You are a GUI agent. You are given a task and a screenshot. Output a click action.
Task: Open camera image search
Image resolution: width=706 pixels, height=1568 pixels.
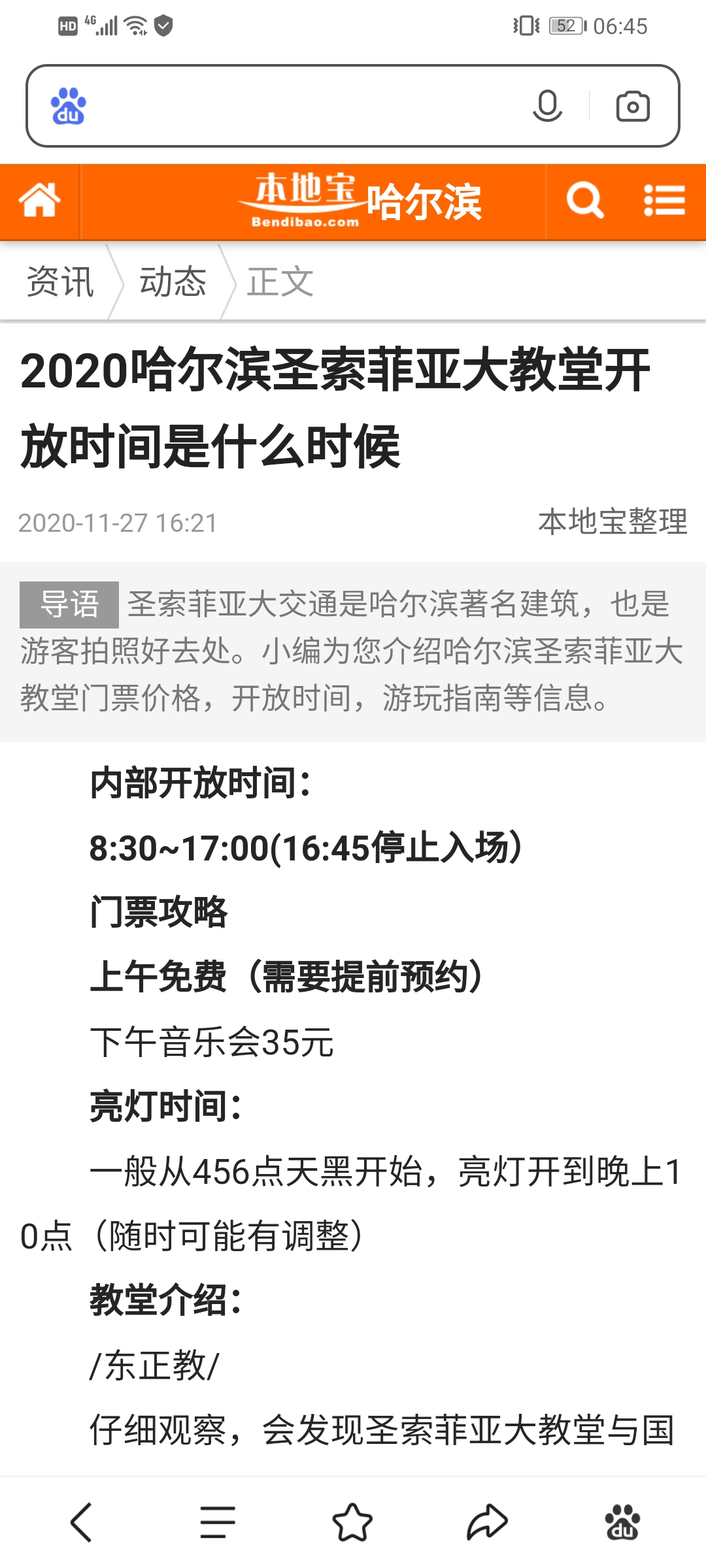(632, 106)
